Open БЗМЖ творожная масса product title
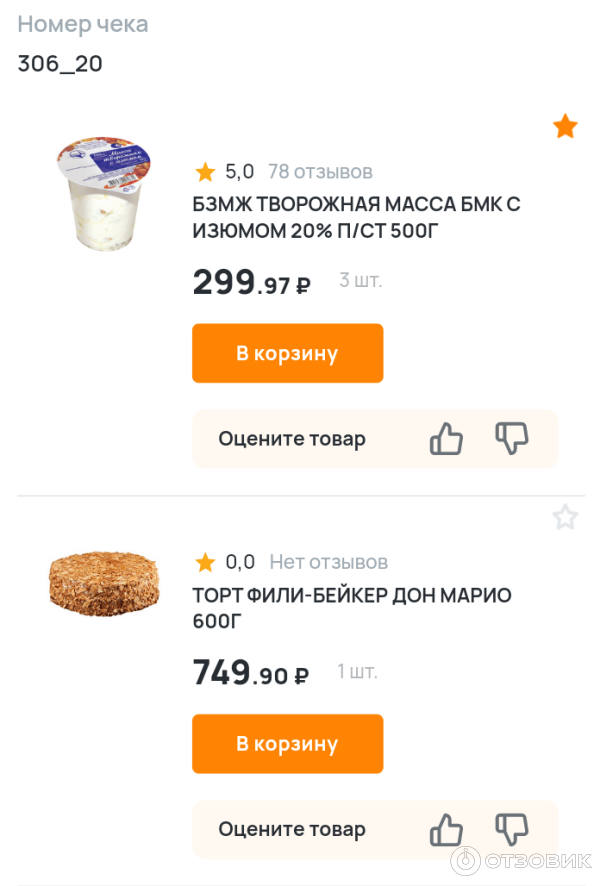Viewport: 600px width, 886px height. click(x=356, y=218)
